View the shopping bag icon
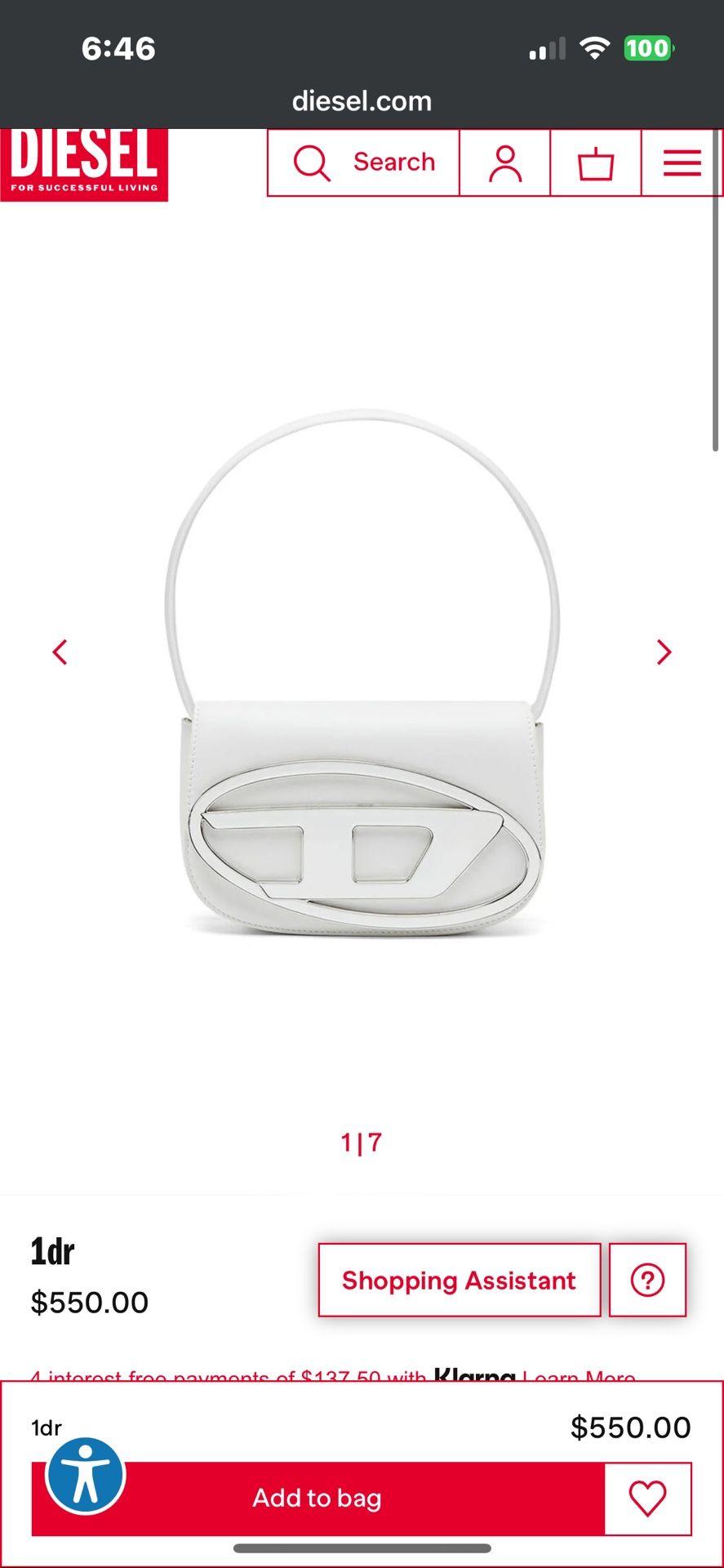 point(596,163)
